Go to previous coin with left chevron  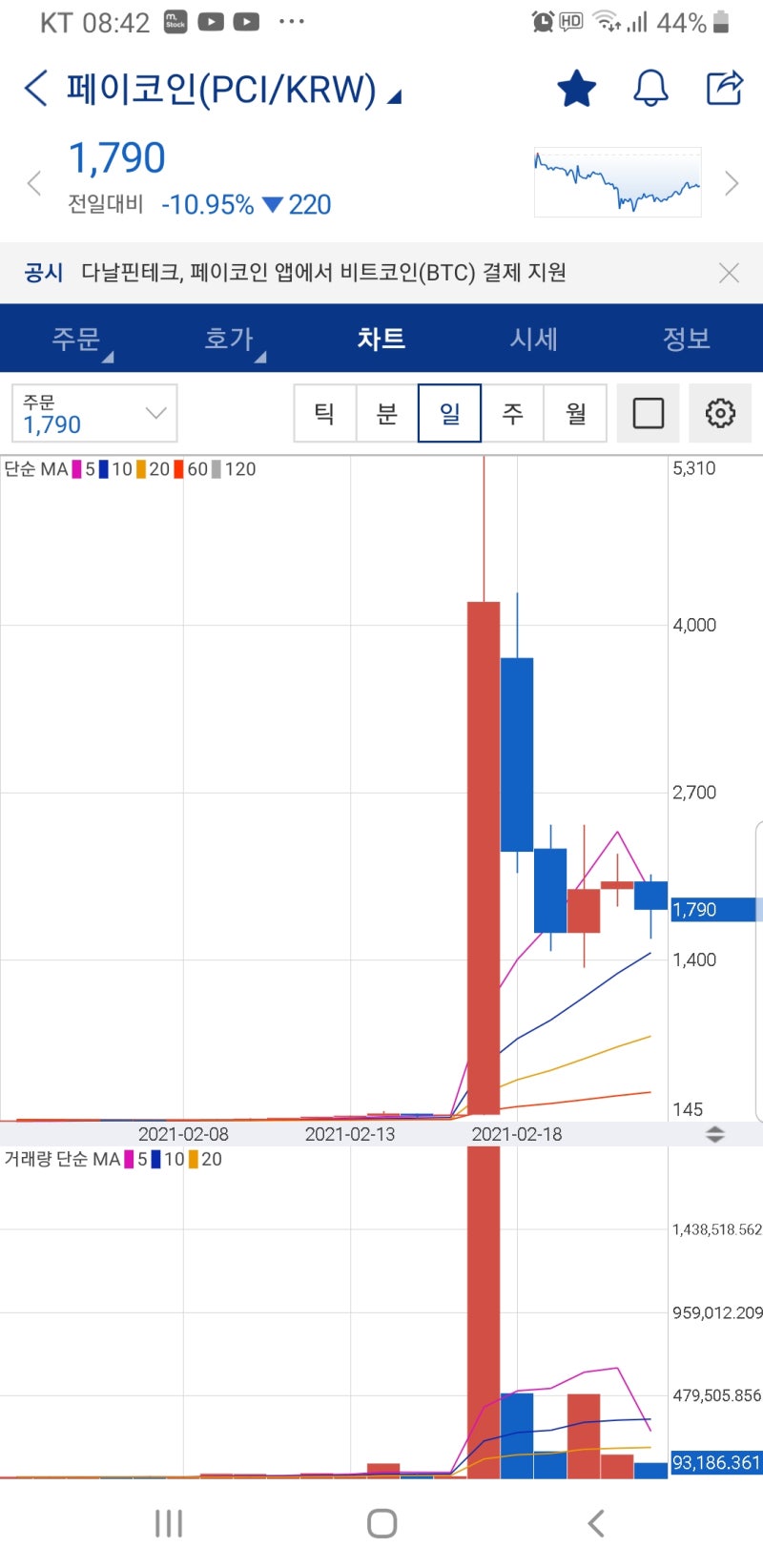[x=34, y=183]
